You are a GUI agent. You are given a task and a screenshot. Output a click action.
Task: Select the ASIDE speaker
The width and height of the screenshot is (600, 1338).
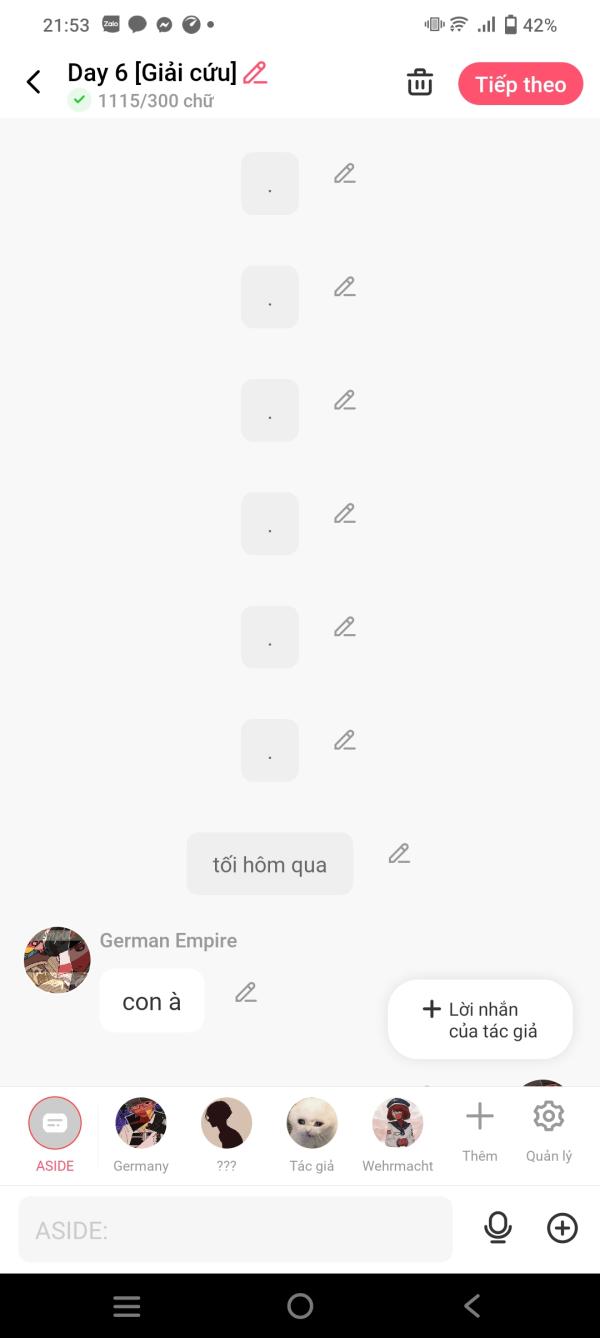click(x=55, y=1135)
